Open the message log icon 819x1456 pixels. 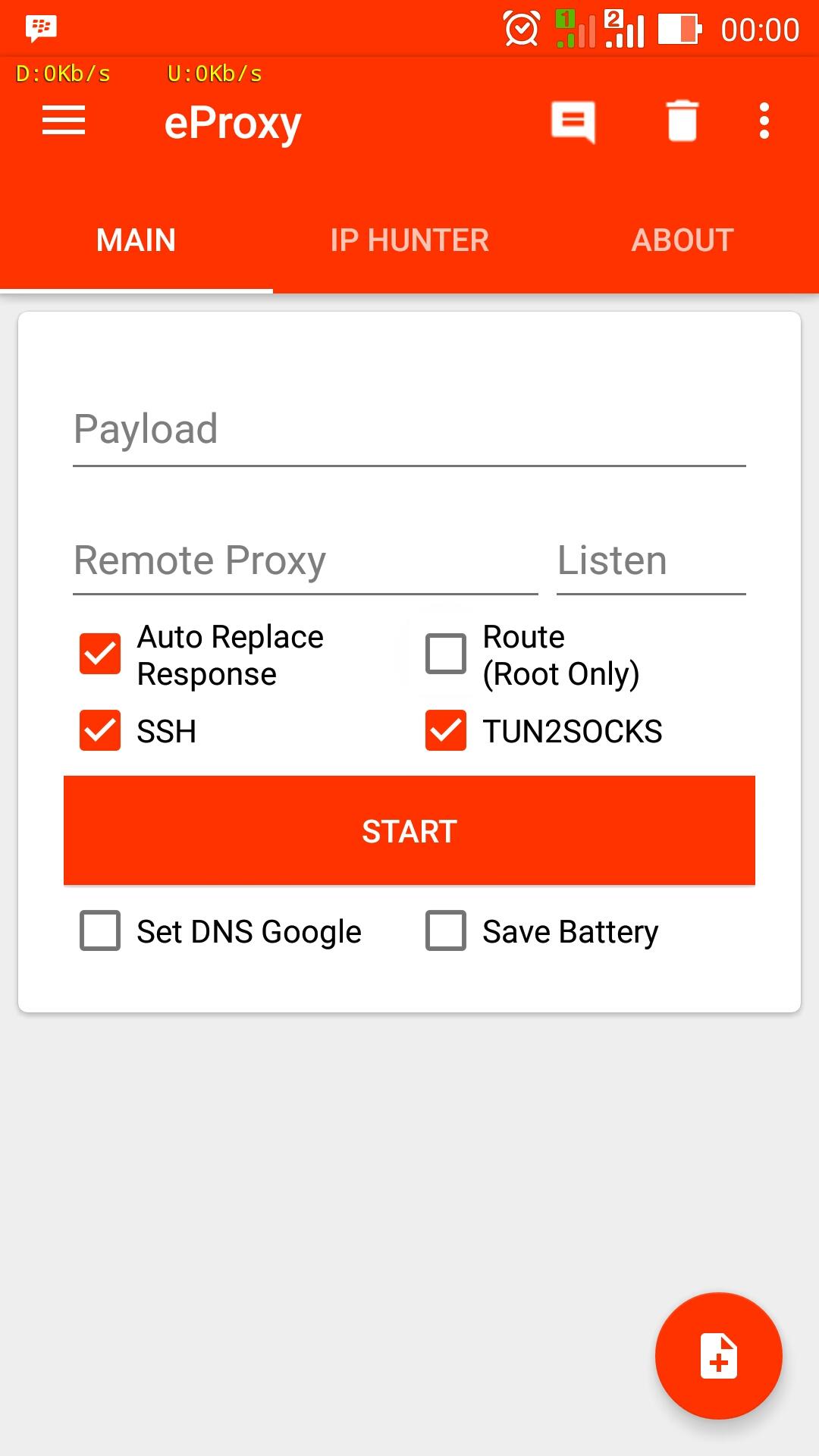[573, 121]
